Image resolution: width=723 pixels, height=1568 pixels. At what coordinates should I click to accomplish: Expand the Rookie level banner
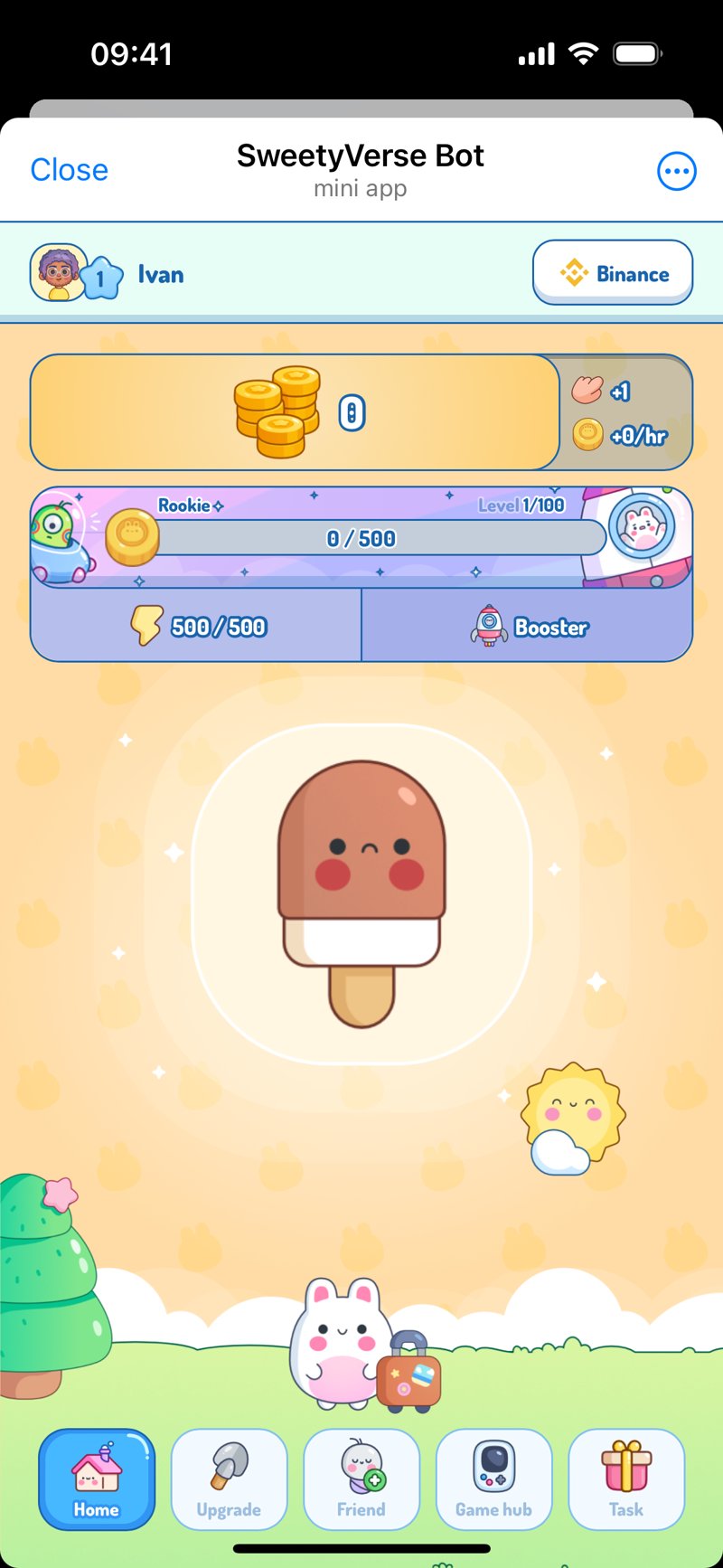(x=187, y=506)
